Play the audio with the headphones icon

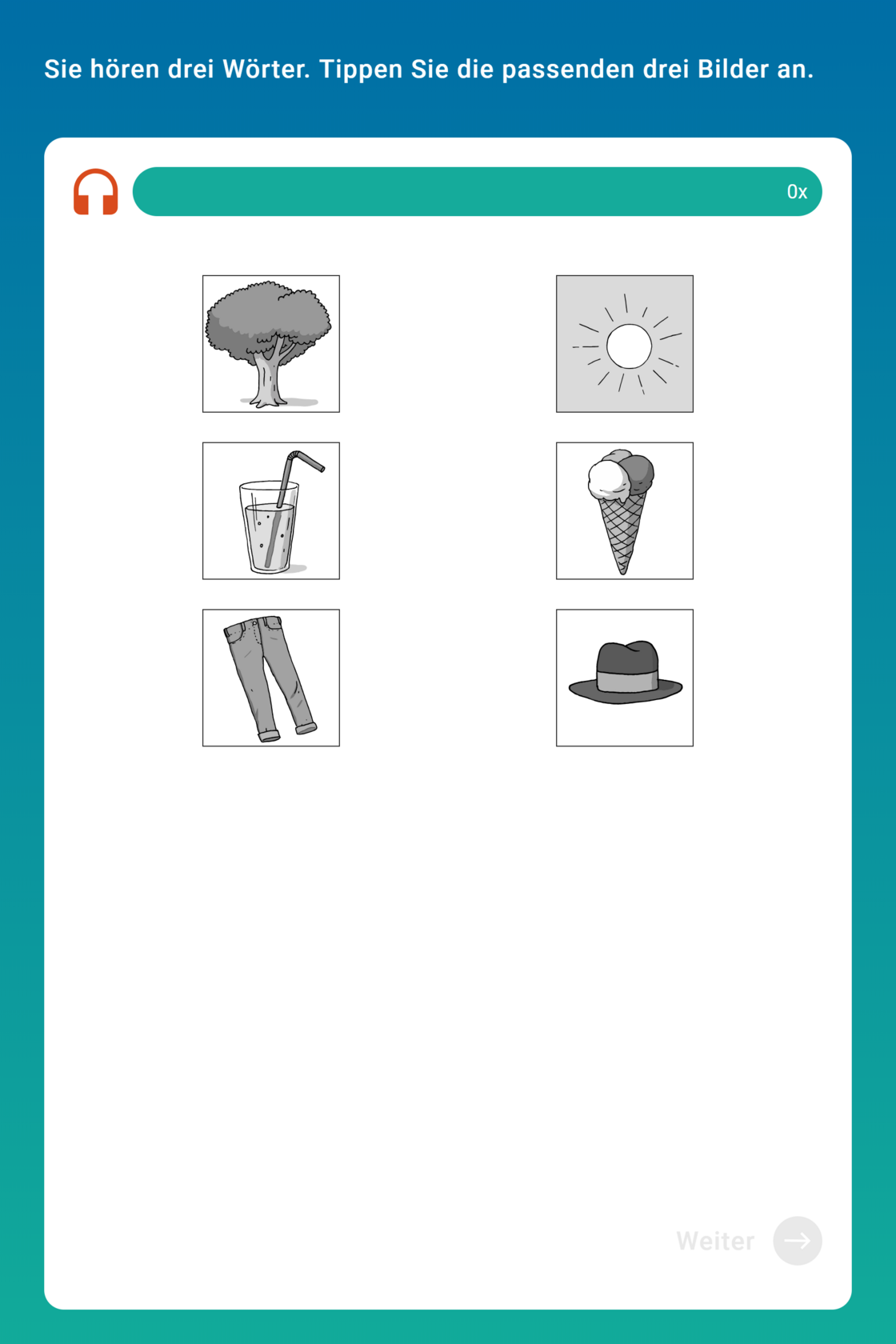[x=95, y=192]
